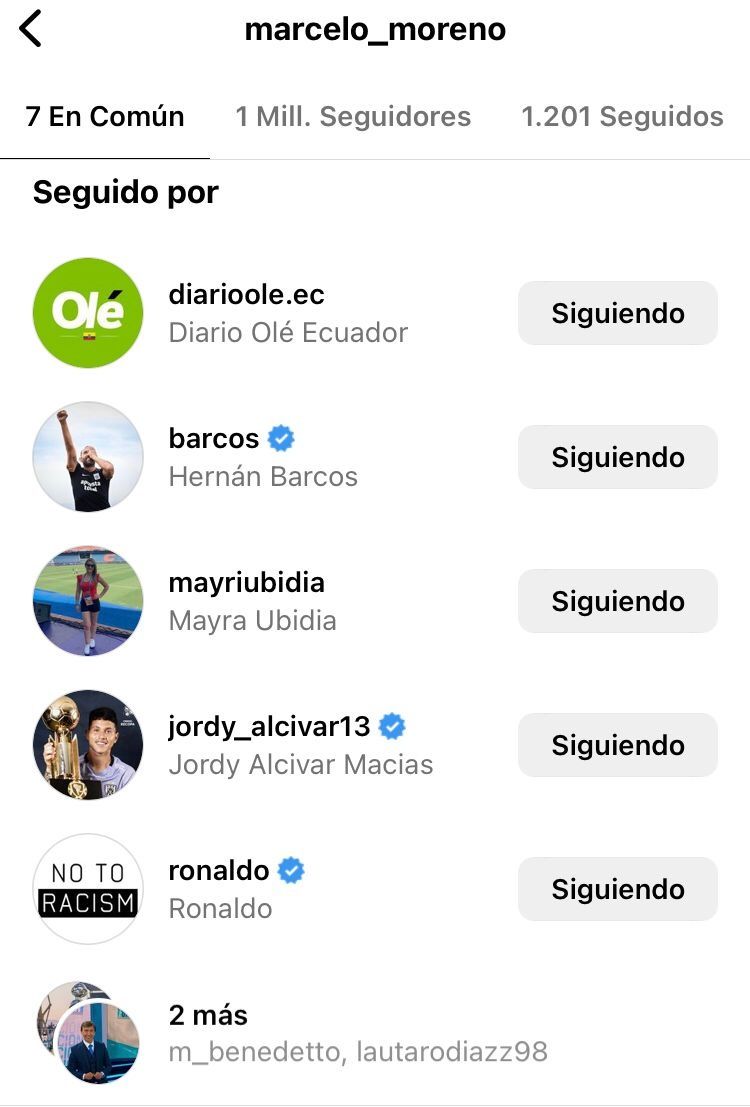Go back using the top arrow
Viewport: 750px width, 1107px height.
pos(31,29)
